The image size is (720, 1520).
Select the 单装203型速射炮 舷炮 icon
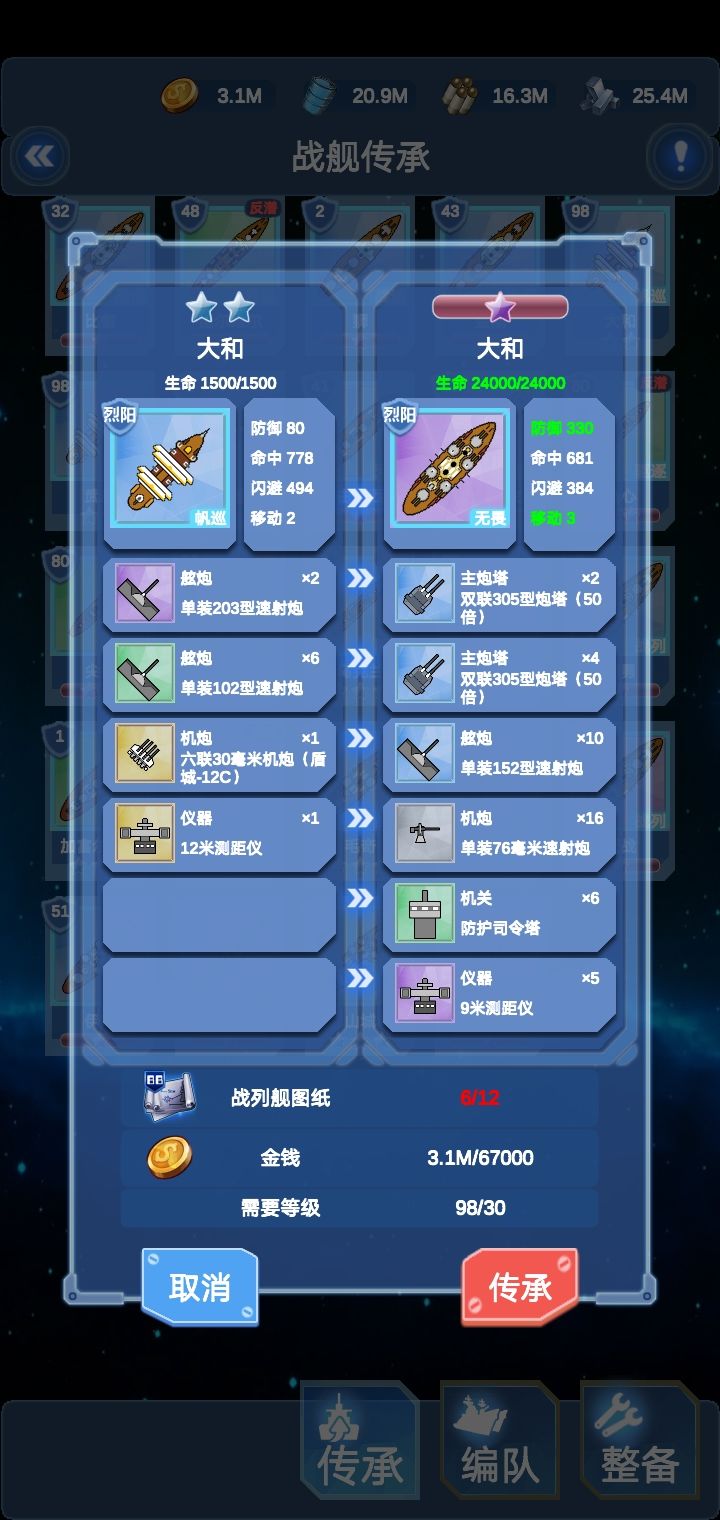click(145, 593)
